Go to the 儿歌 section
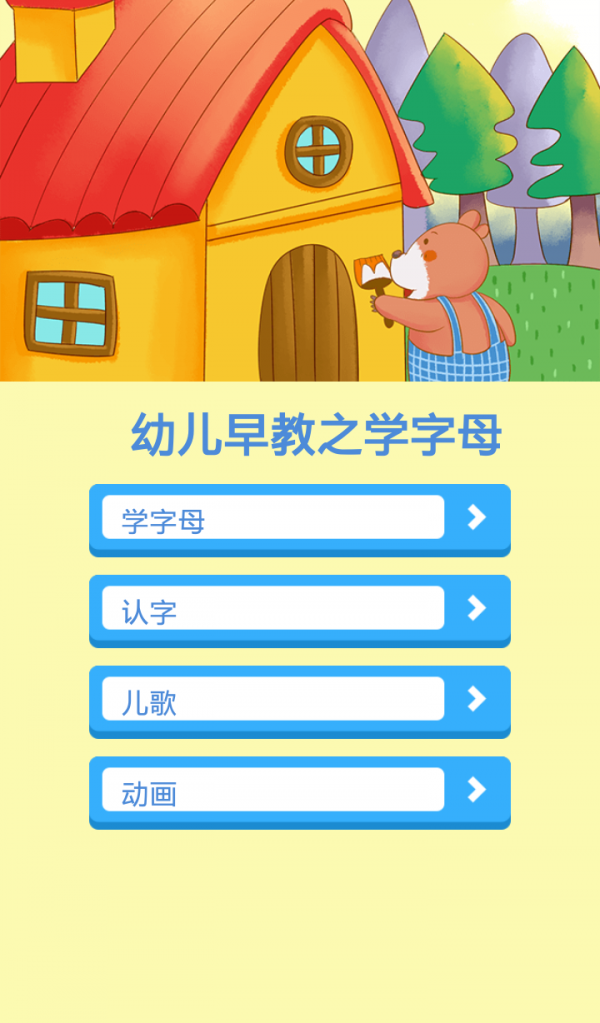Image resolution: width=600 pixels, height=1023 pixels. click(x=299, y=700)
